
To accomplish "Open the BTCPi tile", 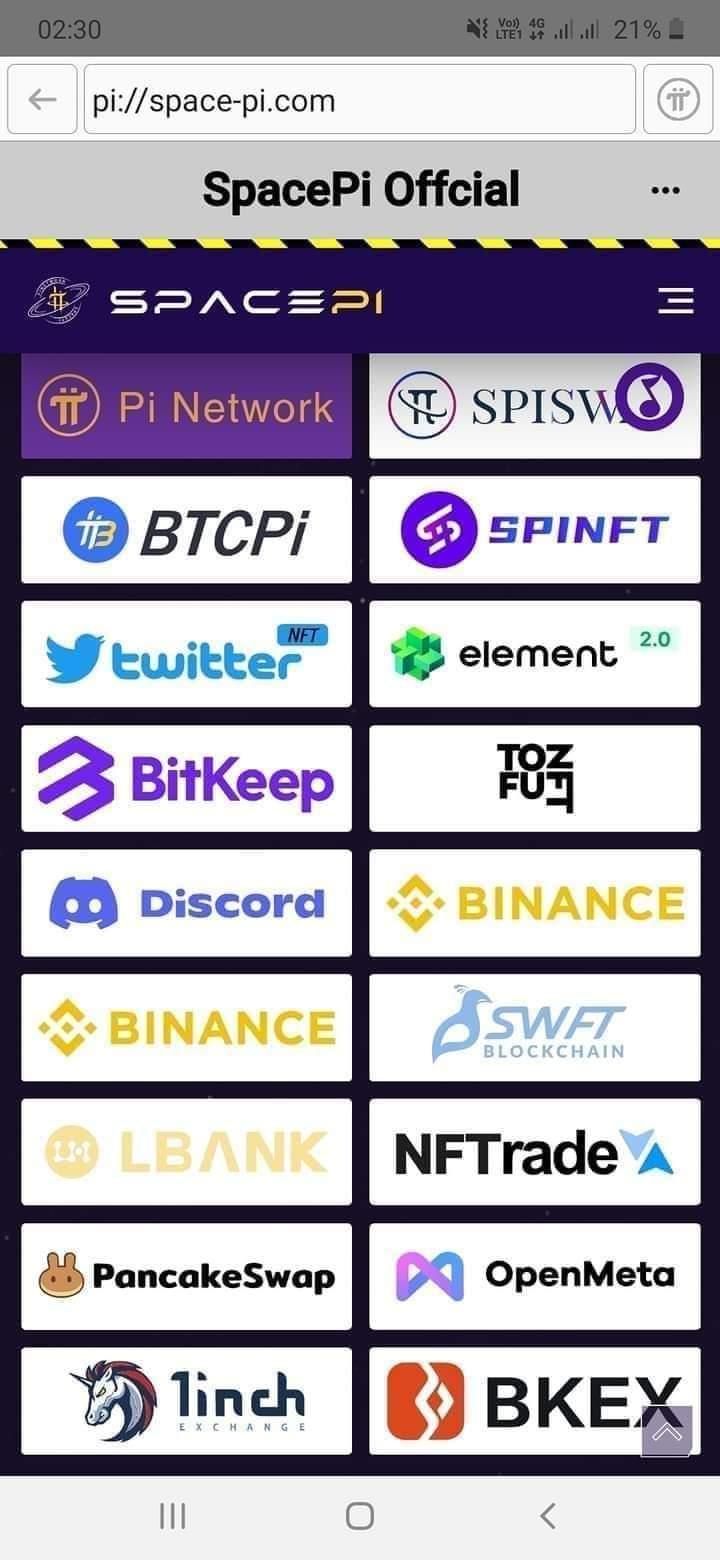I will (x=186, y=530).
